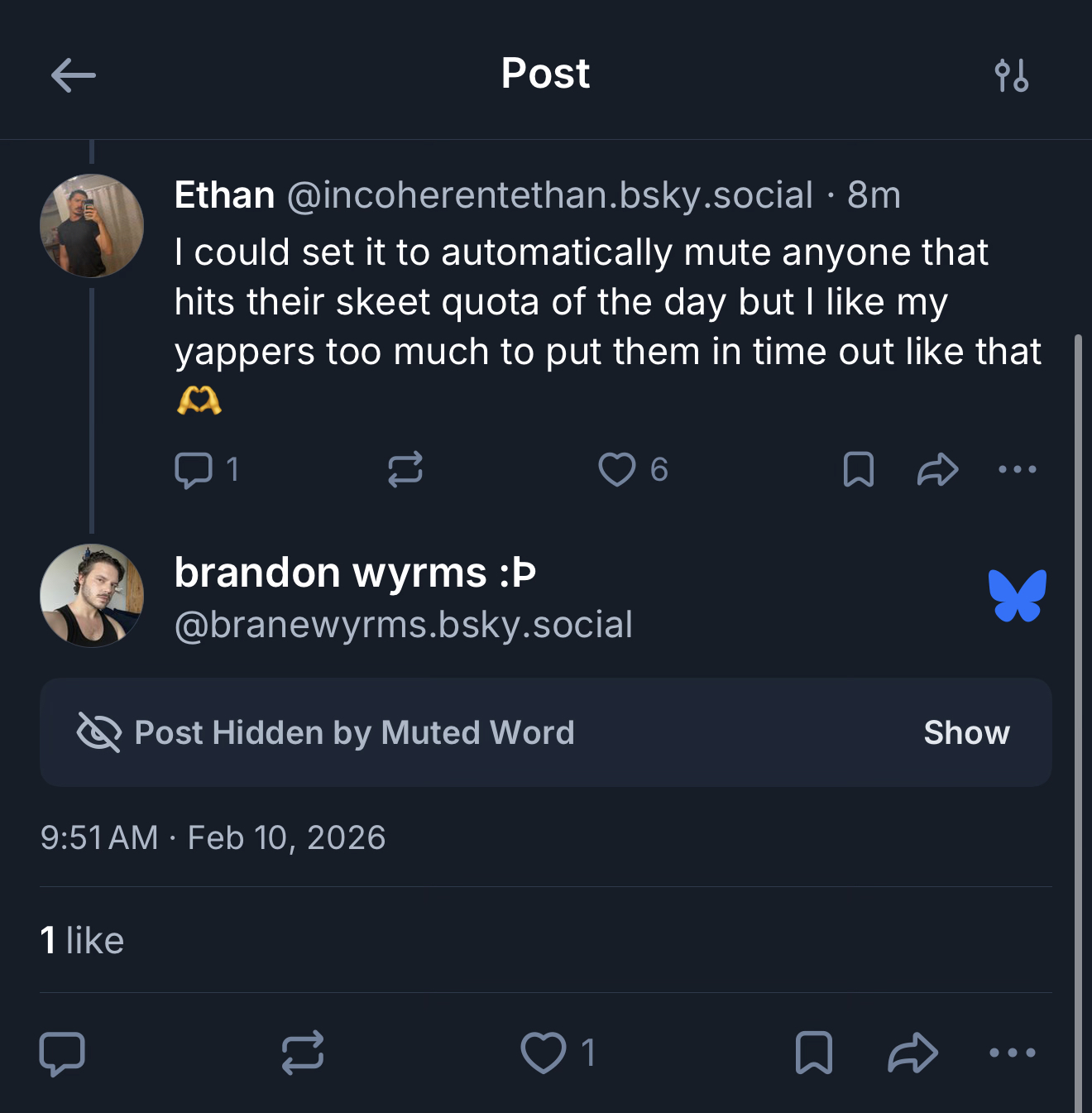Screen dimensions: 1092x1113
Task: Share Ethan's post
Action: click(x=937, y=469)
